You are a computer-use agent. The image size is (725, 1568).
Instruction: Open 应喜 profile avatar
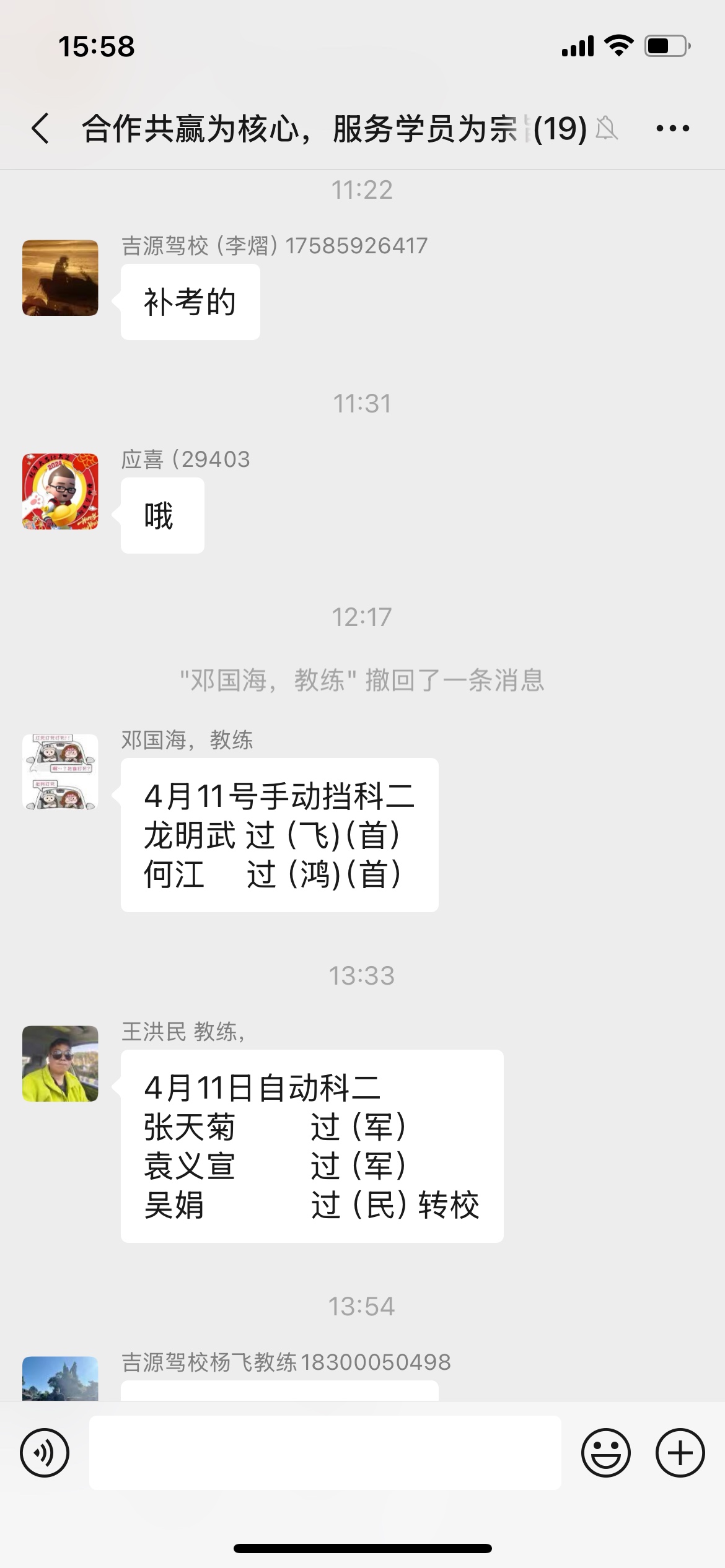click(x=60, y=492)
